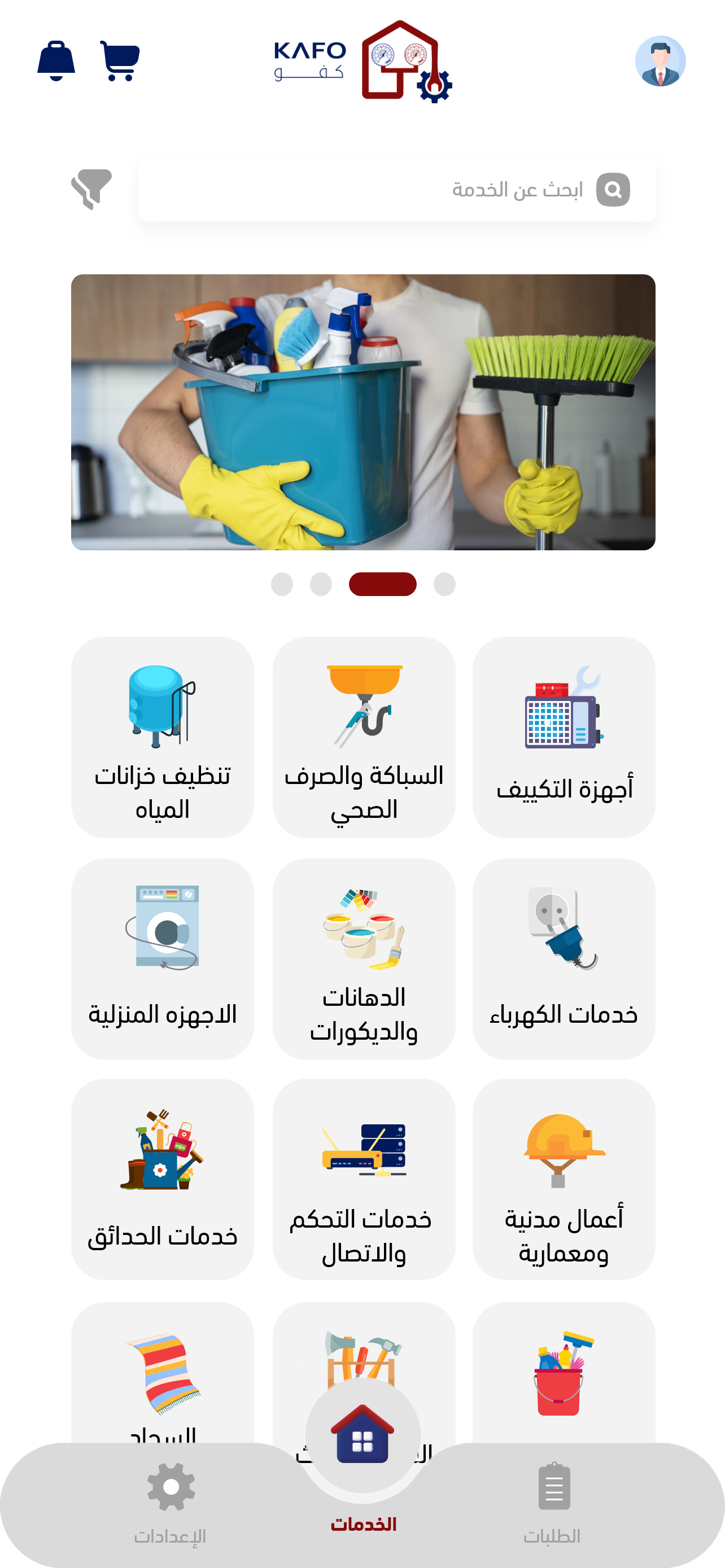Viewport: 725px width, 1568px height.
Task: Tap the ابحث عن الخدمة search field
Action: (x=396, y=189)
